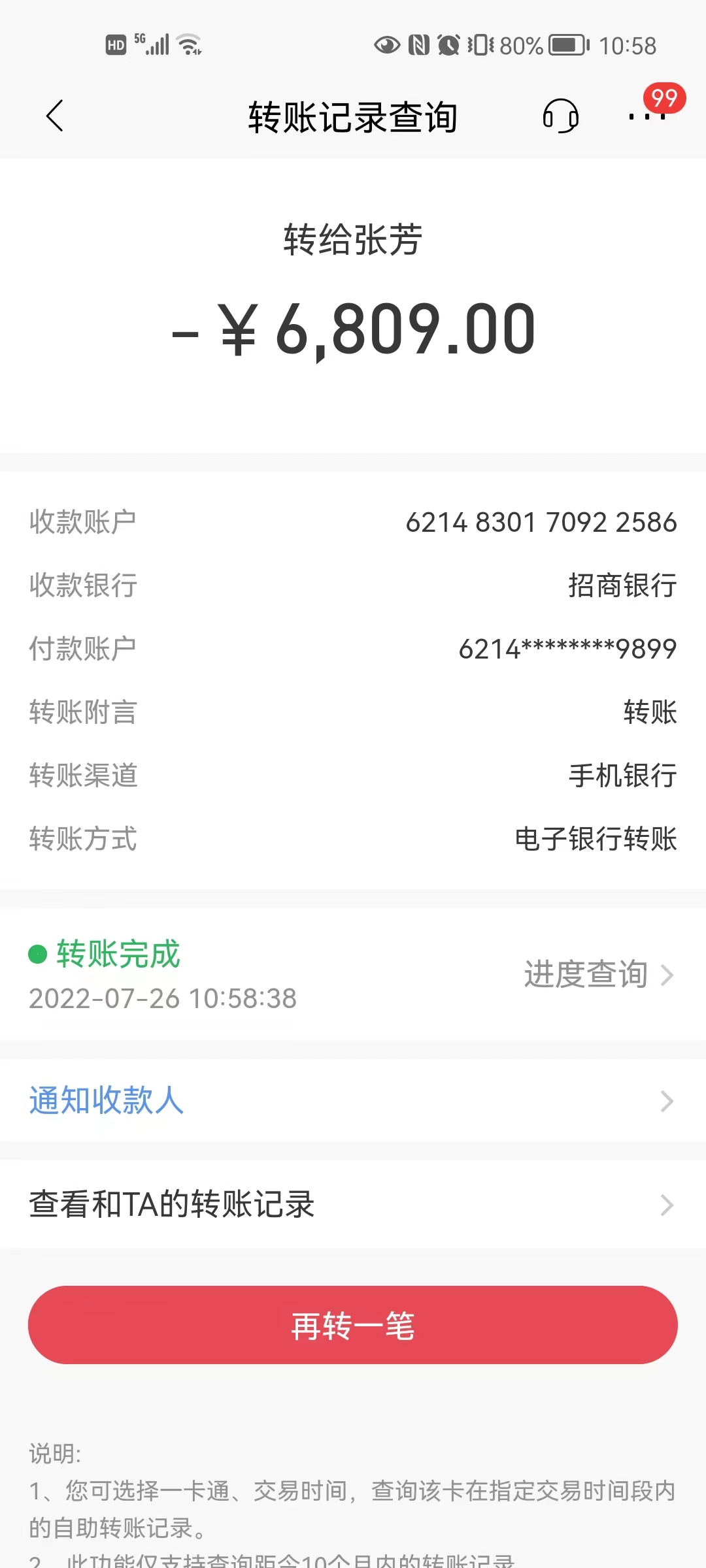Open the three-dot overflow menu
Screen dimensions: 706x1568
pyautogui.click(x=647, y=116)
